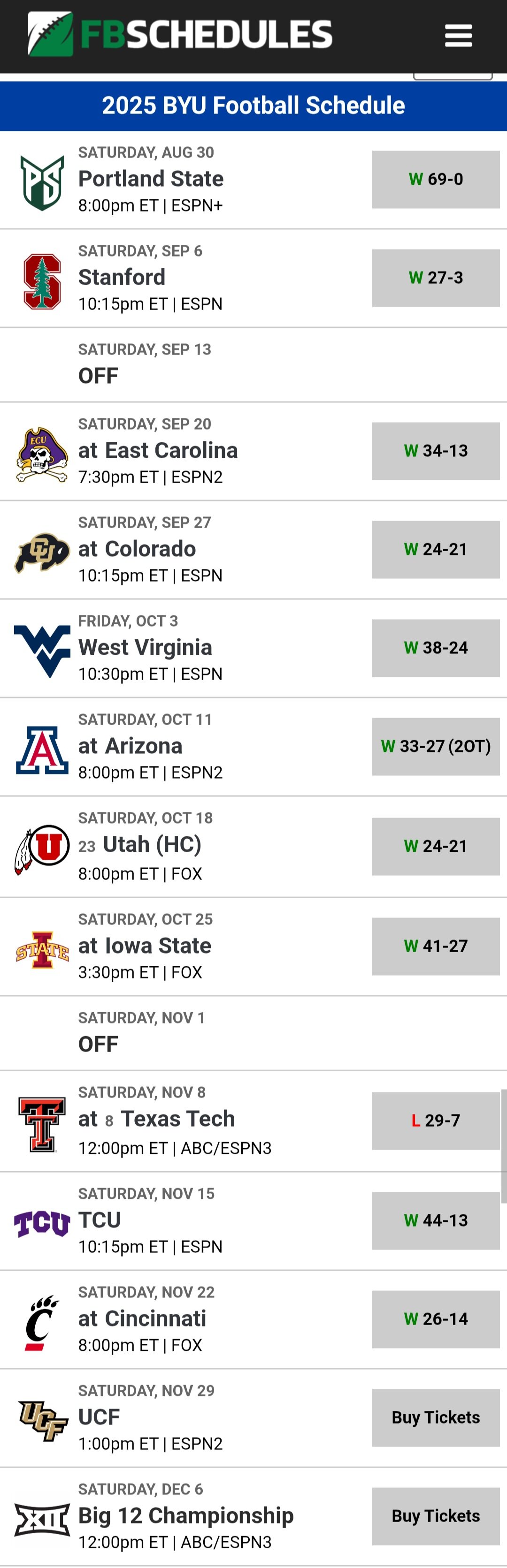Open Portland State team schedule
The image size is (507, 1568).
151,179
